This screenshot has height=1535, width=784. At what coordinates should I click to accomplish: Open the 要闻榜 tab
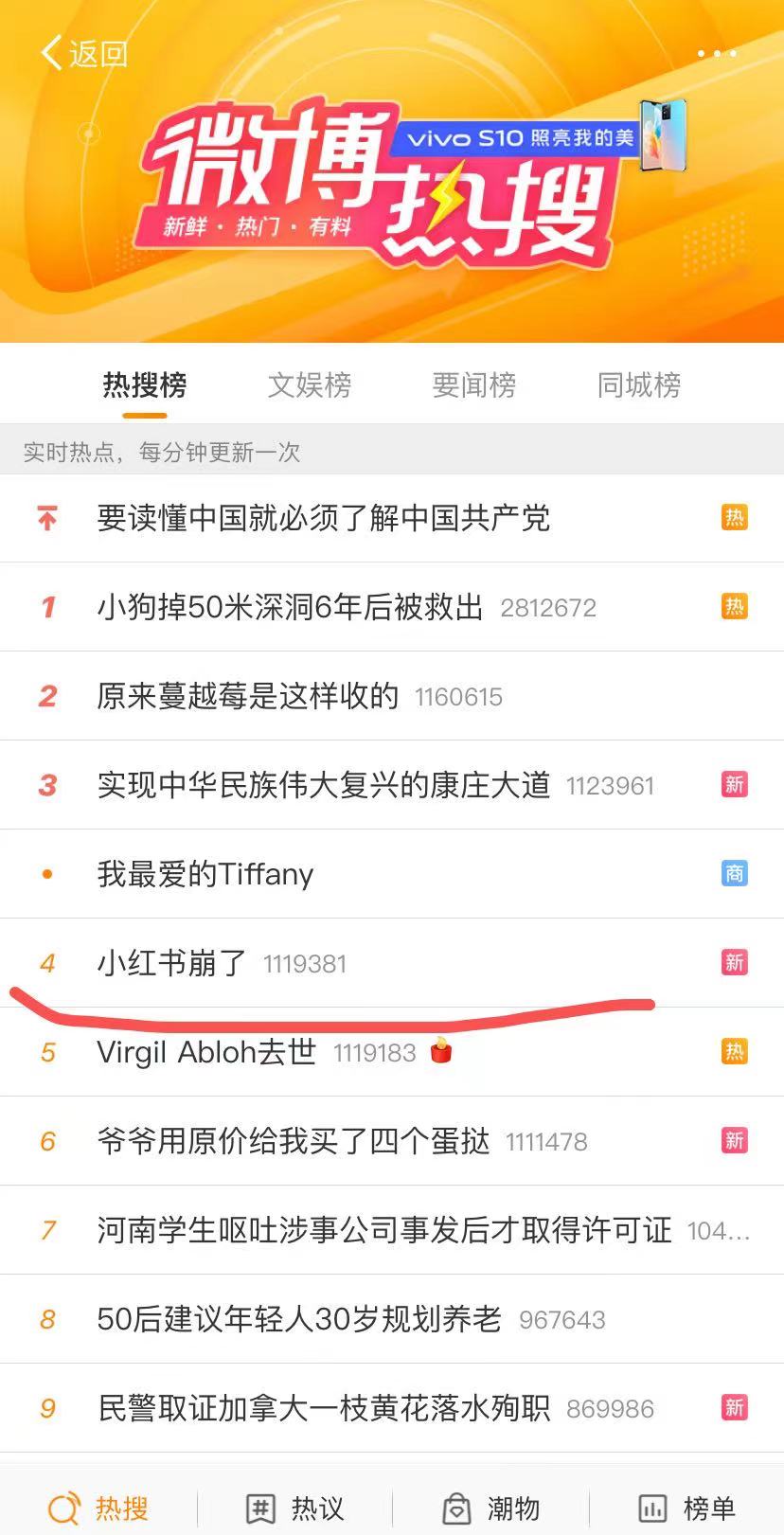475,385
